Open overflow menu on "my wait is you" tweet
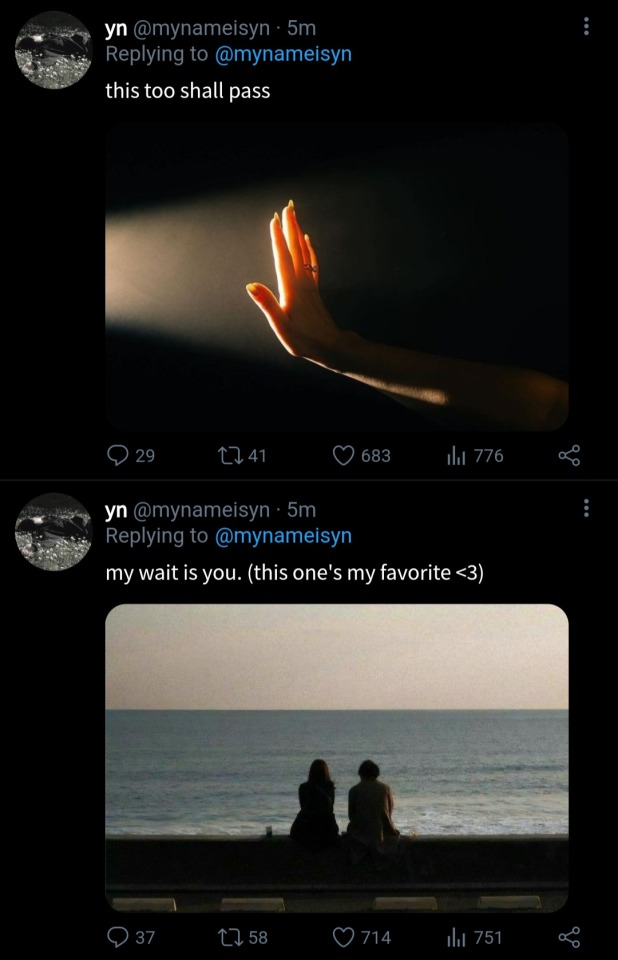 [x=586, y=509]
